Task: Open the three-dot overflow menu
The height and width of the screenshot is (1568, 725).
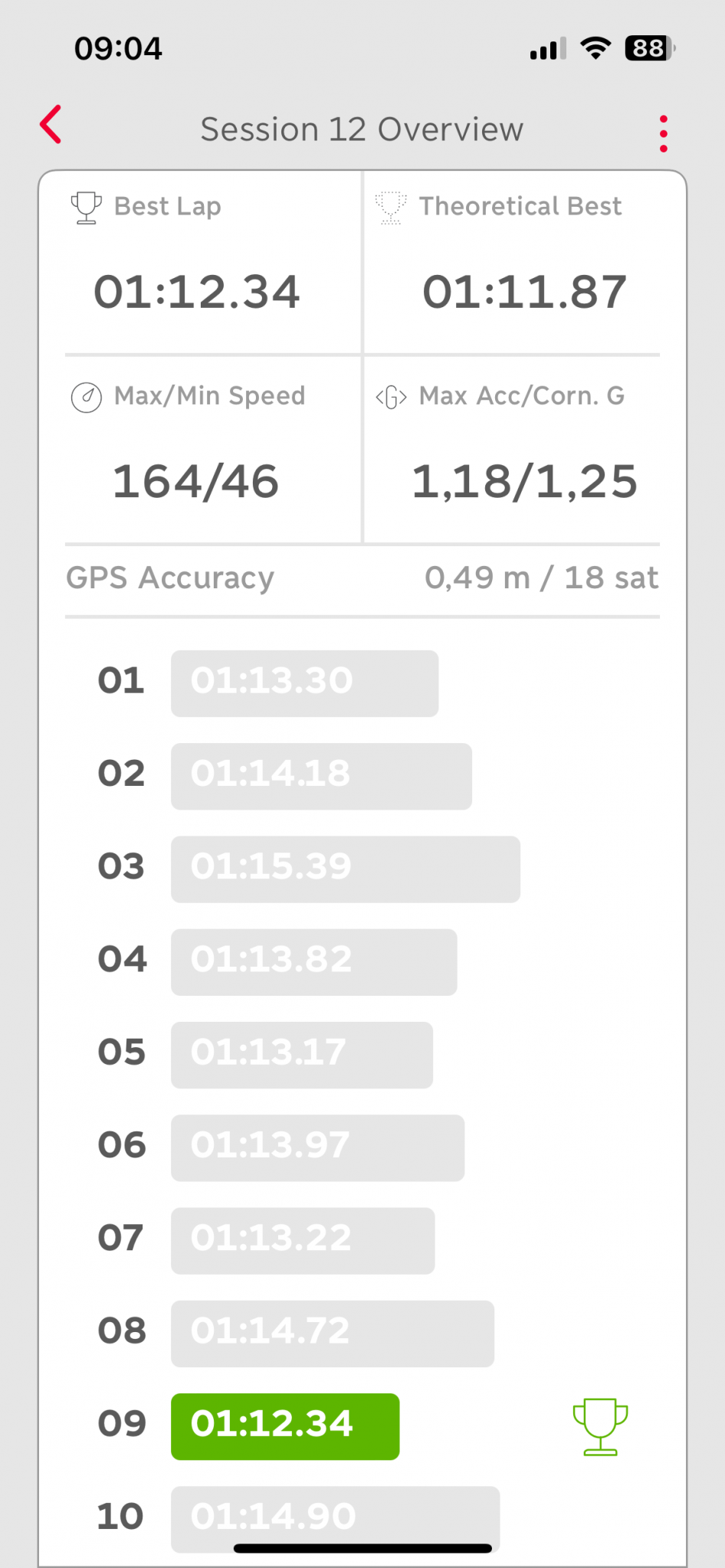Action: pyautogui.click(x=663, y=134)
